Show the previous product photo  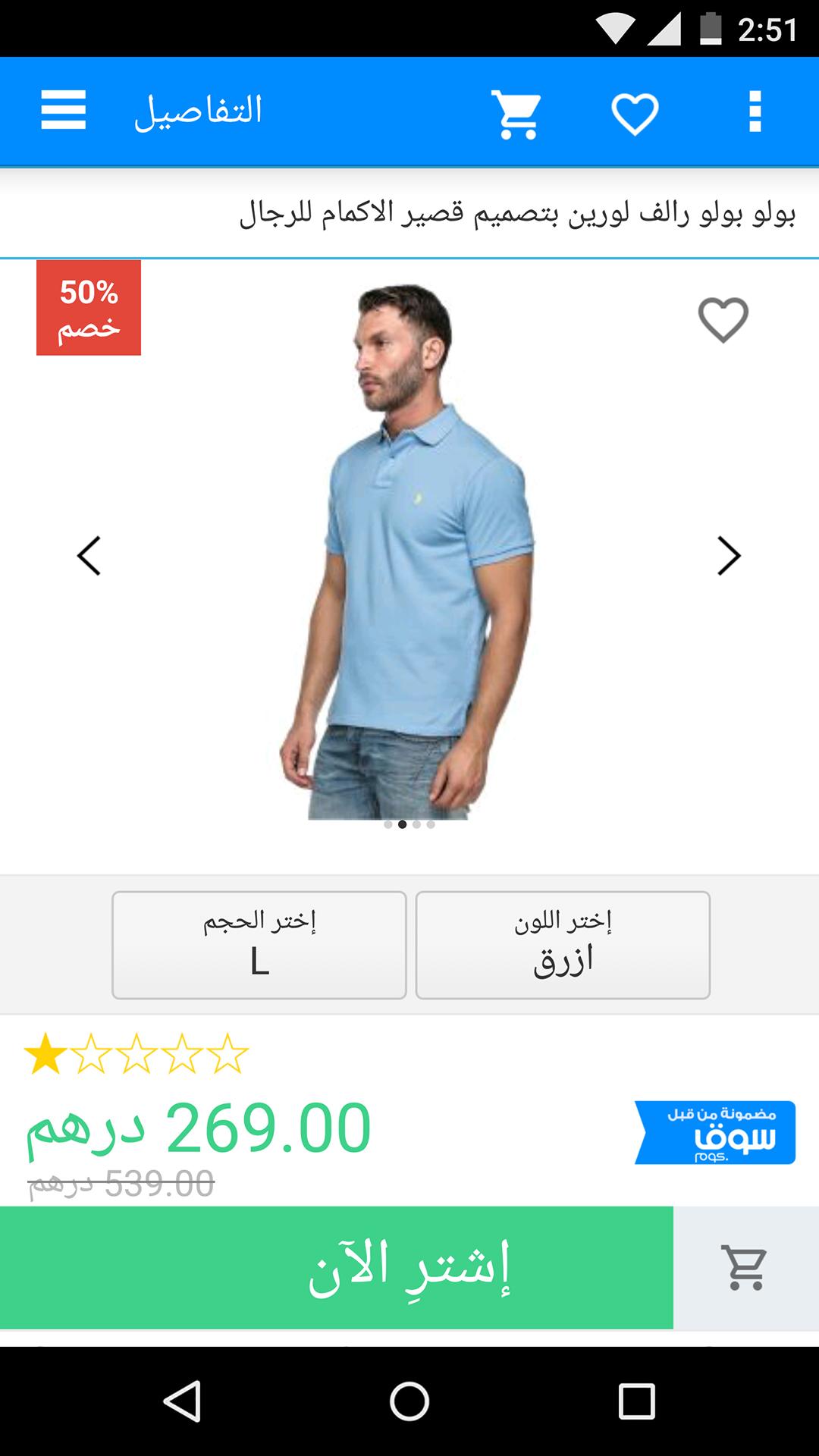[x=89, y=556]
